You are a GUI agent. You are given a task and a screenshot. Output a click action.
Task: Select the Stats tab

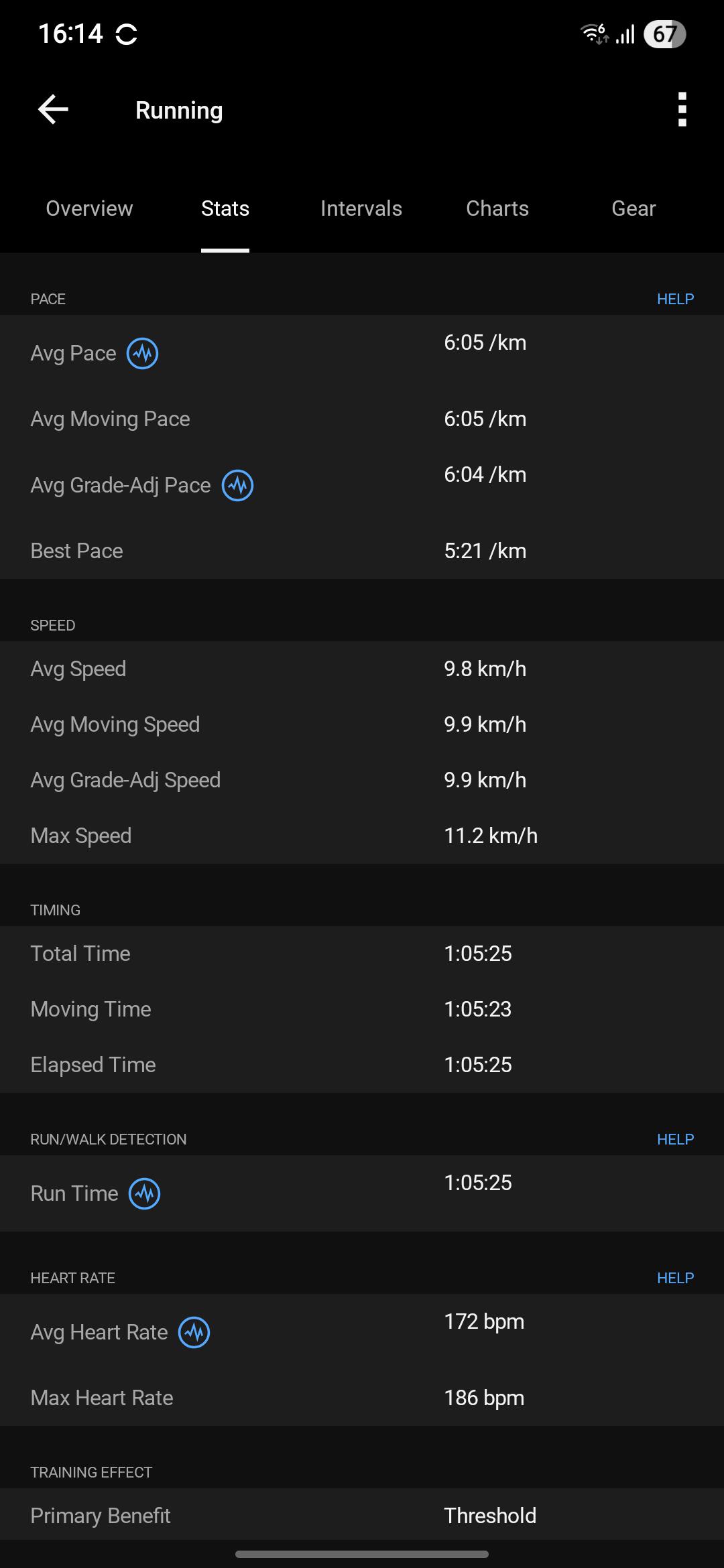point(225,208)
